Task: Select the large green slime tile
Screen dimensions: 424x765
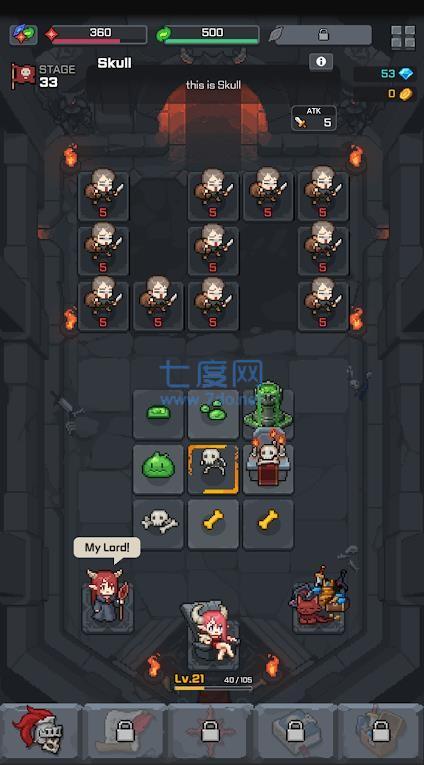Action: pyautogui.click(x=158, y=469)
